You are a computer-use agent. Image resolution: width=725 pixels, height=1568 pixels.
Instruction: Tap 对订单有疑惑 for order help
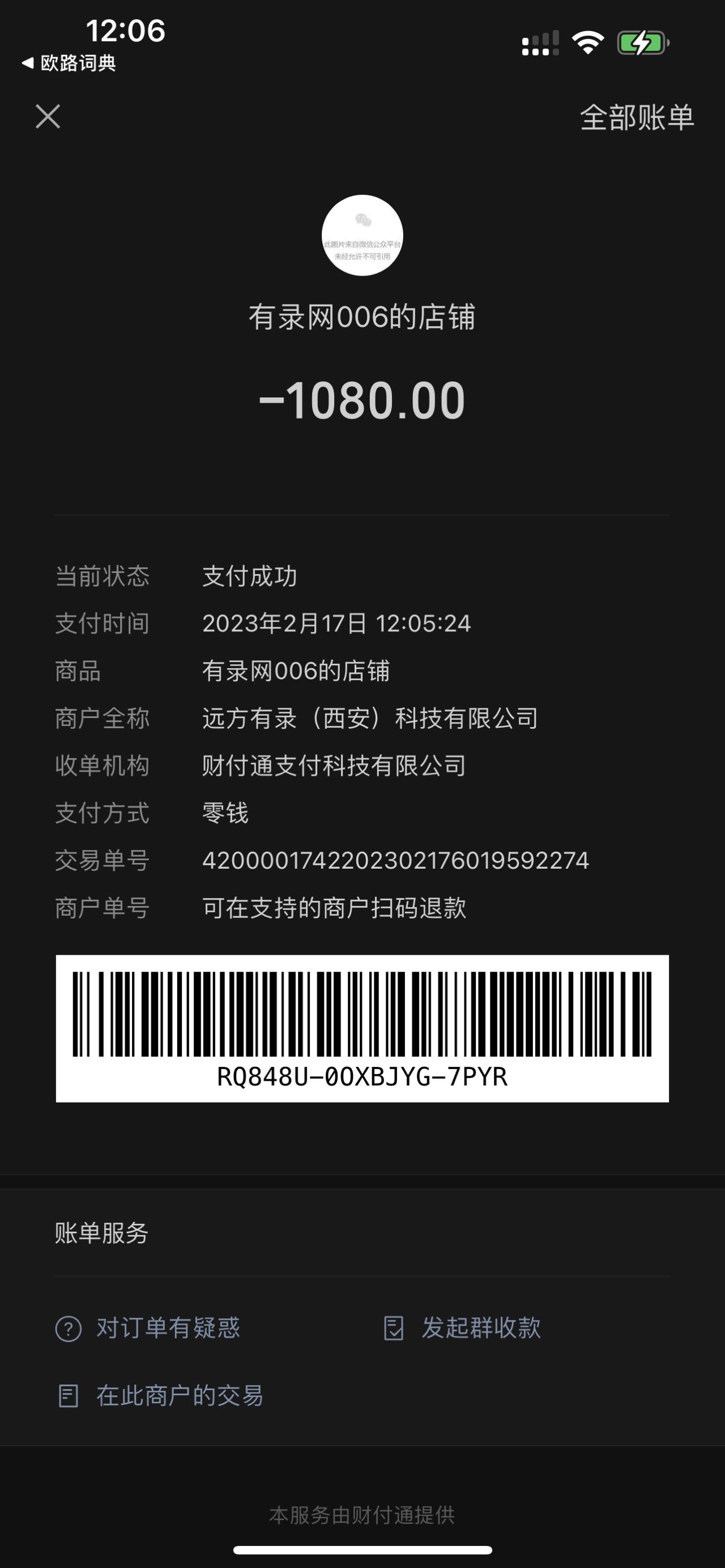point(148,1327)
